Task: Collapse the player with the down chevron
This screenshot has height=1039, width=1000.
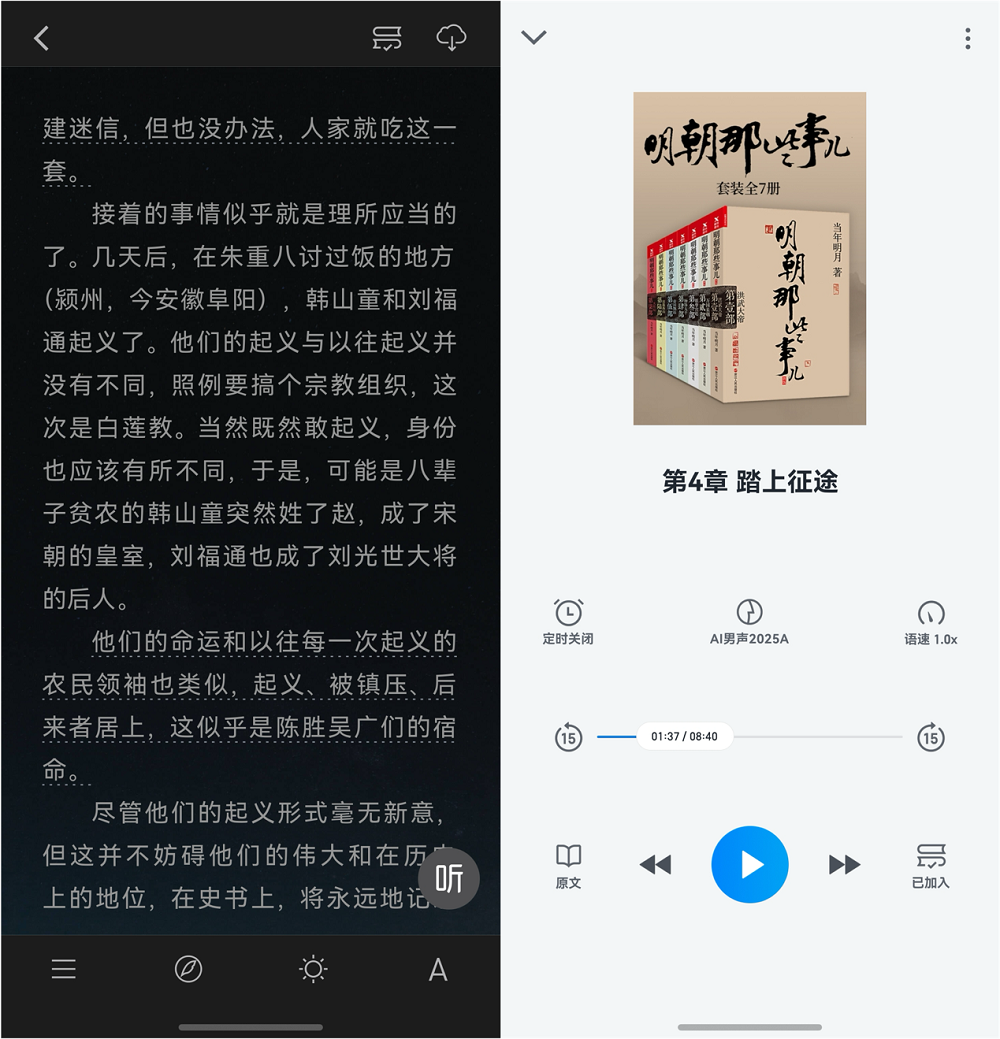Action: (534, 37)
